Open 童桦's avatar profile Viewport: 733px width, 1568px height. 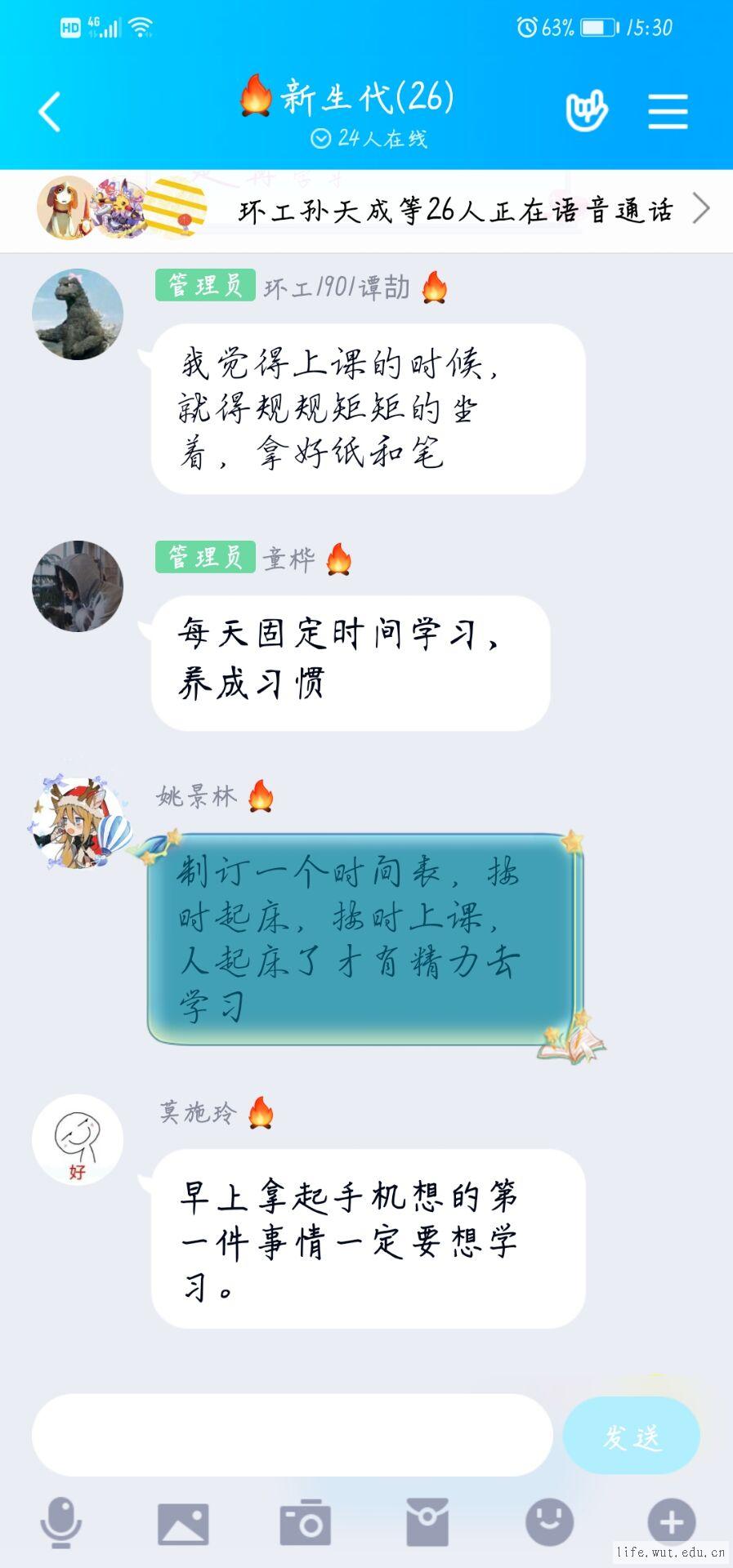coord(78,586)
